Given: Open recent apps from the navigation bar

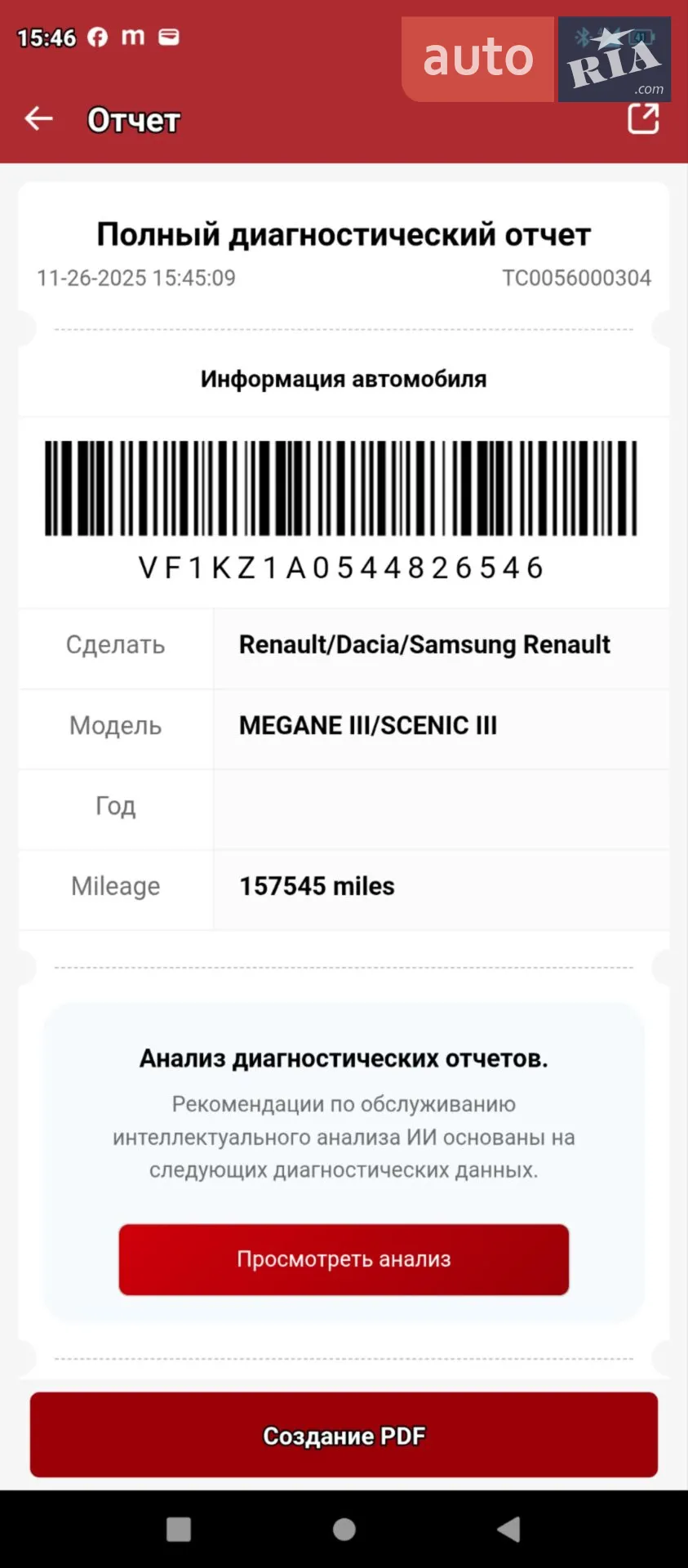Looking at the screenshot, I should pyautogui.click(x=179, y=1530).
